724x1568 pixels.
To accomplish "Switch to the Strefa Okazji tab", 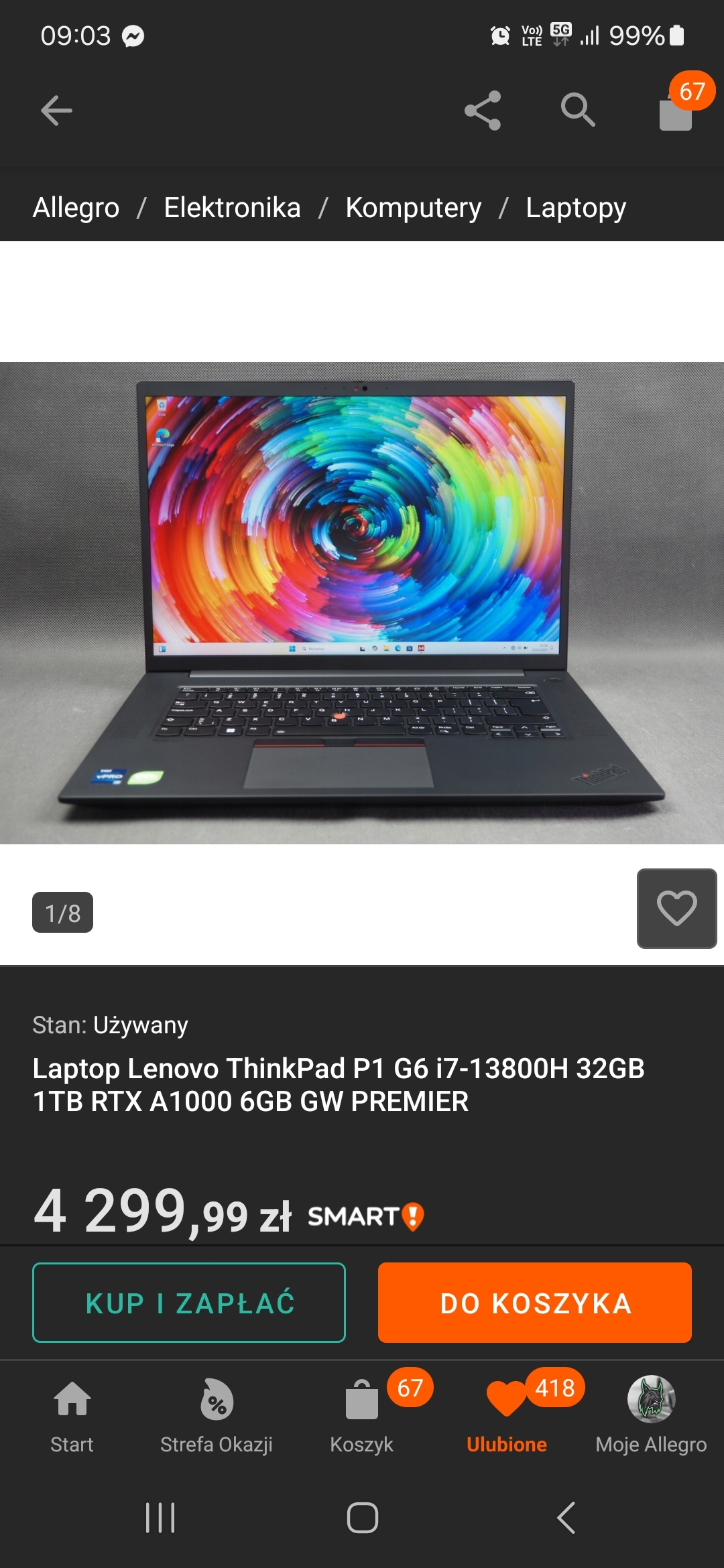I will click(217, 1414).
